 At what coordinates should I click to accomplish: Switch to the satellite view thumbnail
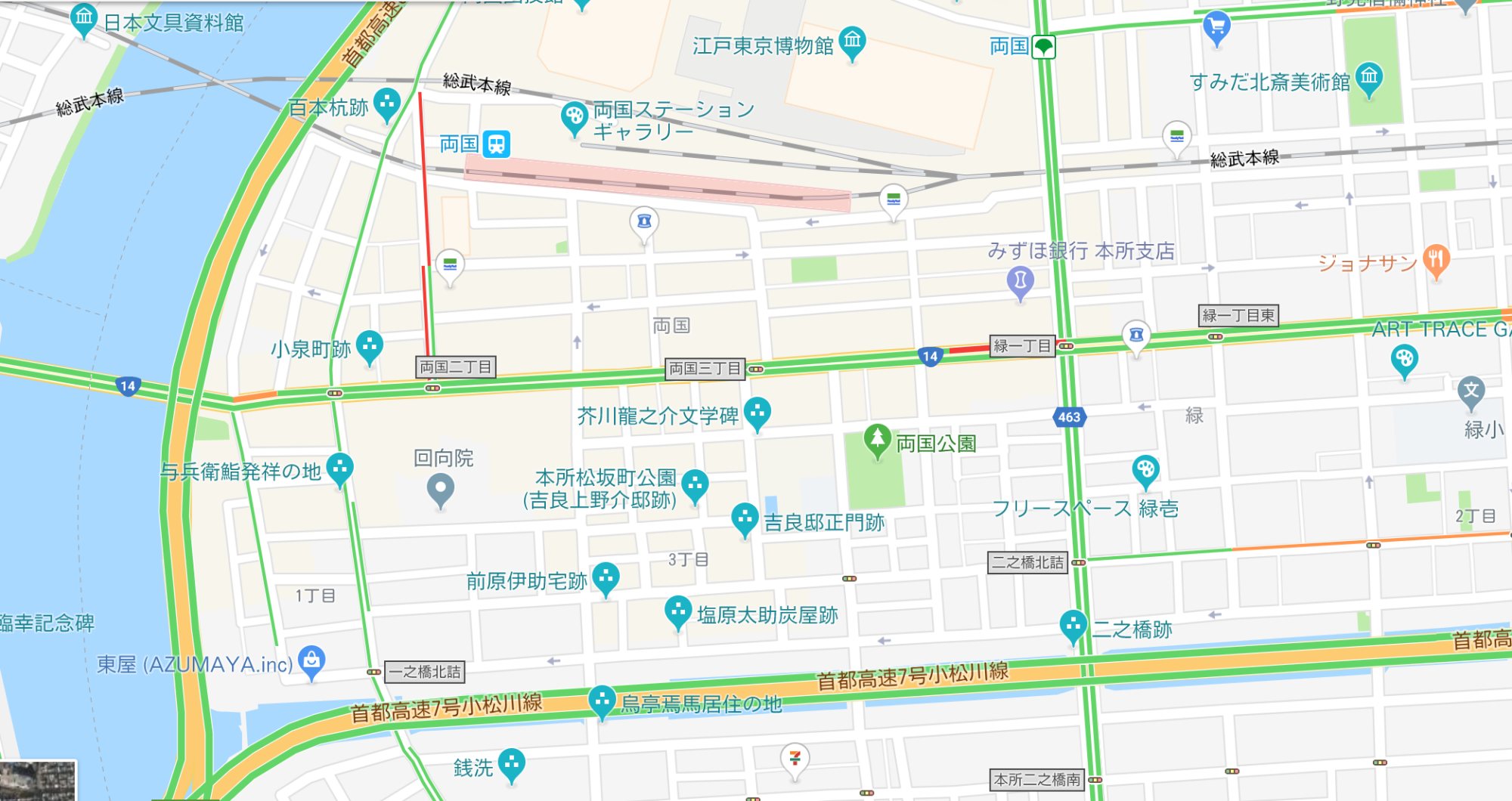coord(38,781)
